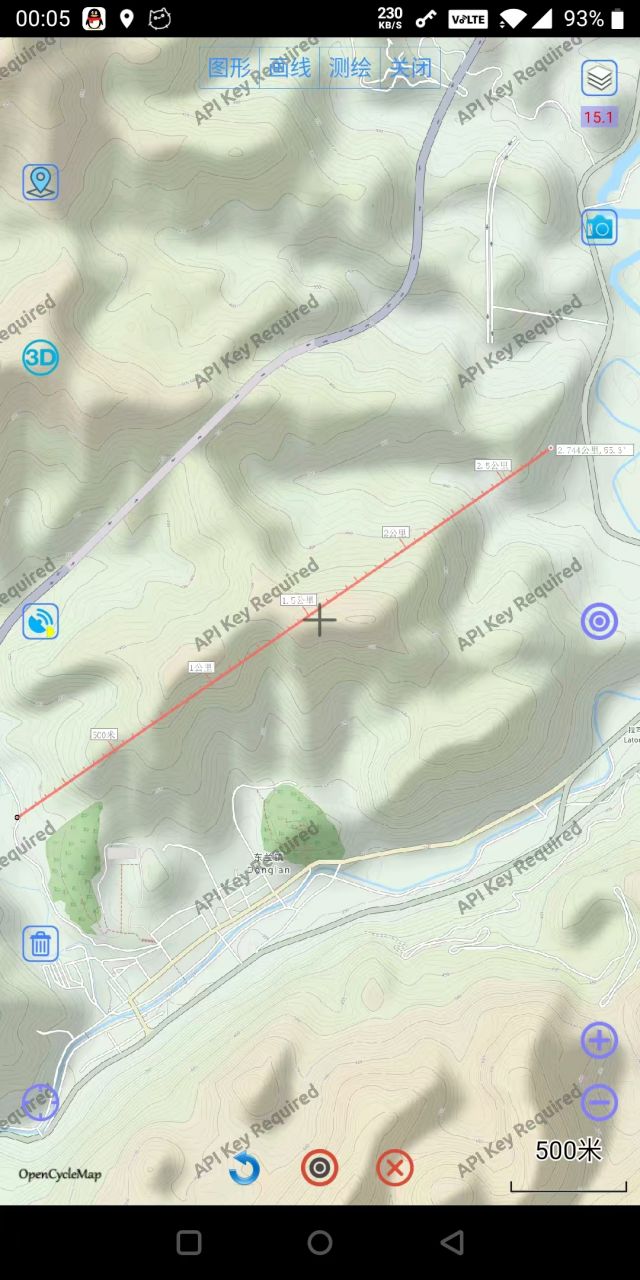640x1280 pixels.
Task: Delete with the trash can icon
Action: tap(40, 943)
